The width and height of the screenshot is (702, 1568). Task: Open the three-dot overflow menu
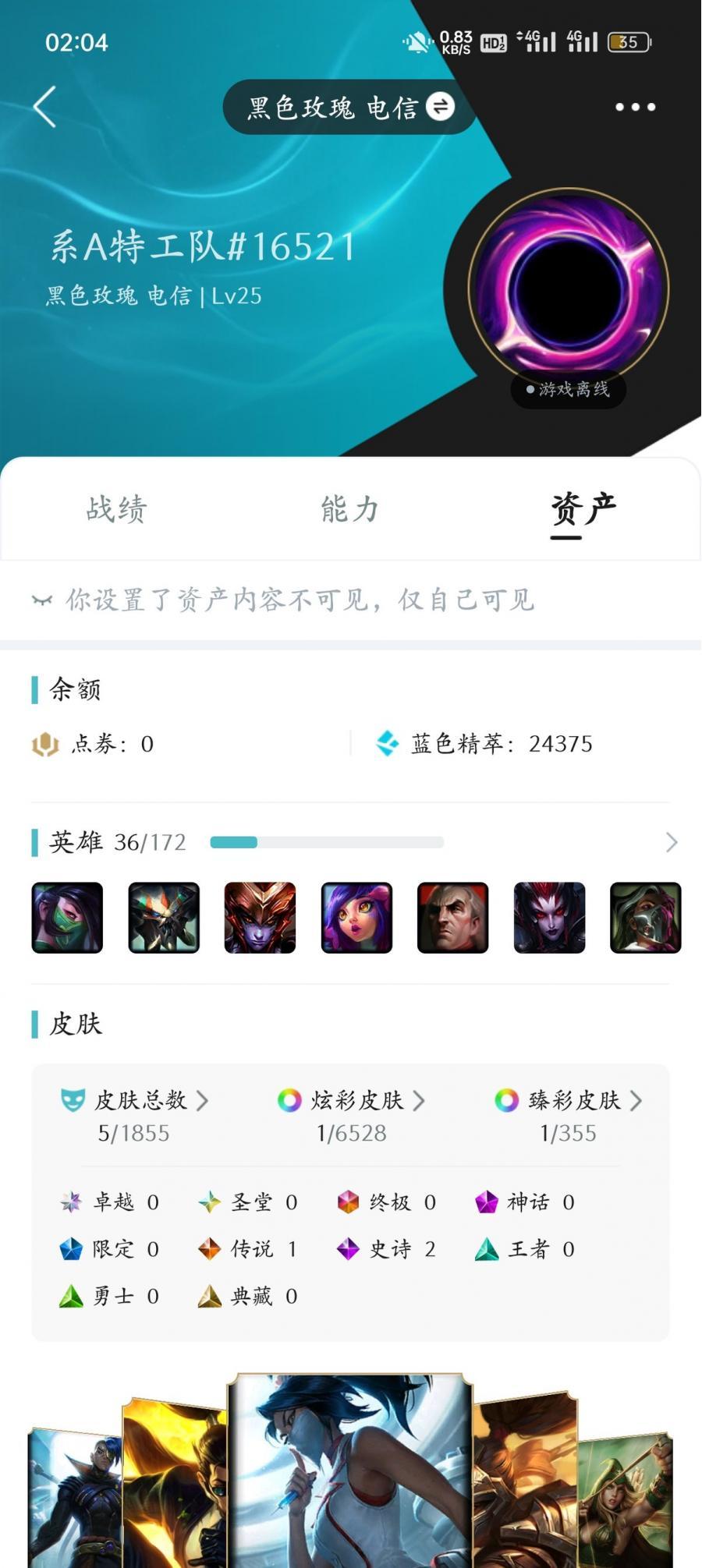pos(635,107)
